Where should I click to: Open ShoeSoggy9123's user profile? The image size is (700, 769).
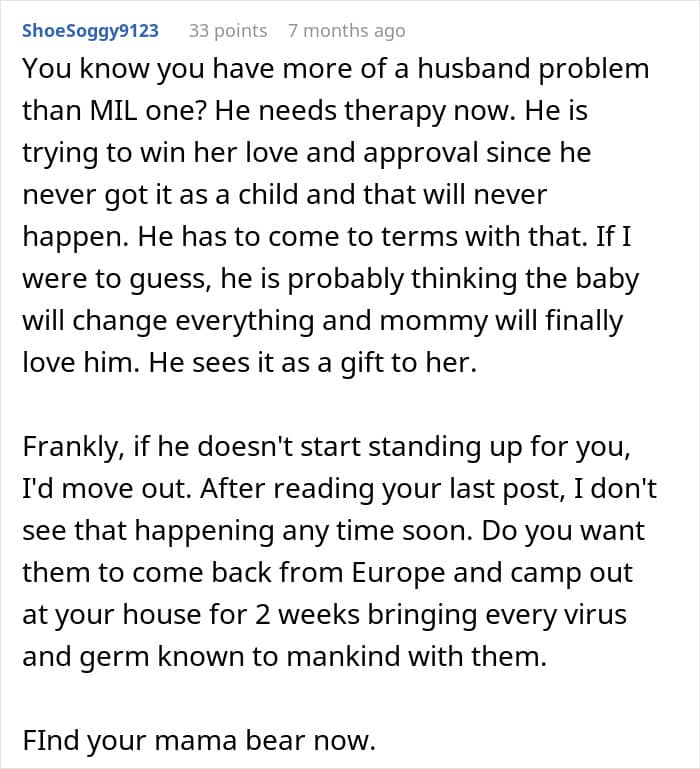pyautogui.click(x=90, y=31)
